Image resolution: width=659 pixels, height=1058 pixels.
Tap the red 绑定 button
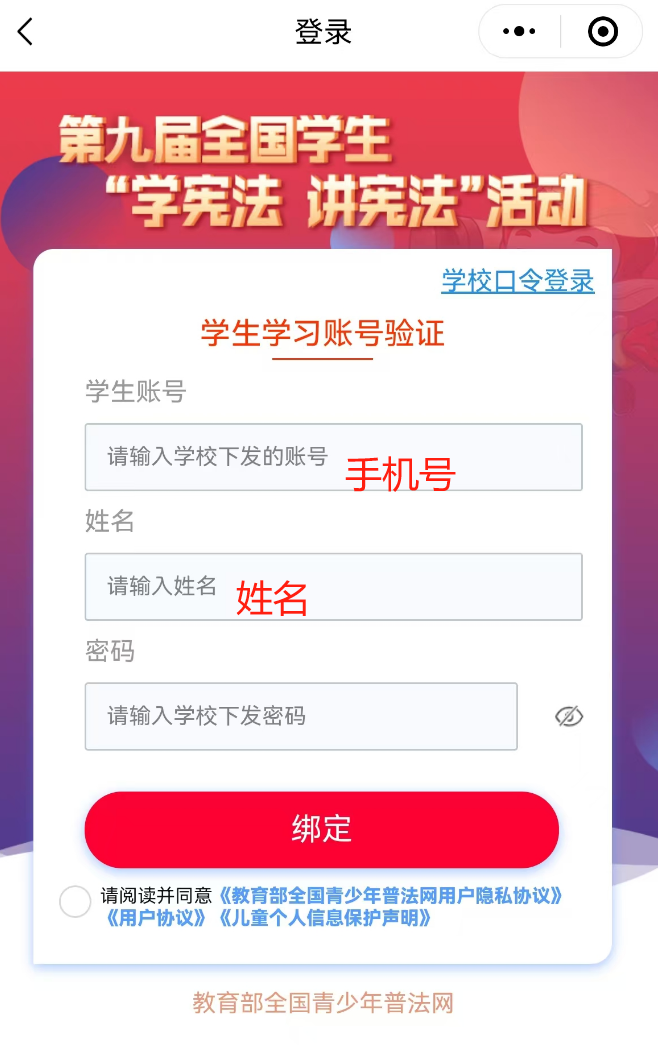pyautogui.click(x=321, y=829)
